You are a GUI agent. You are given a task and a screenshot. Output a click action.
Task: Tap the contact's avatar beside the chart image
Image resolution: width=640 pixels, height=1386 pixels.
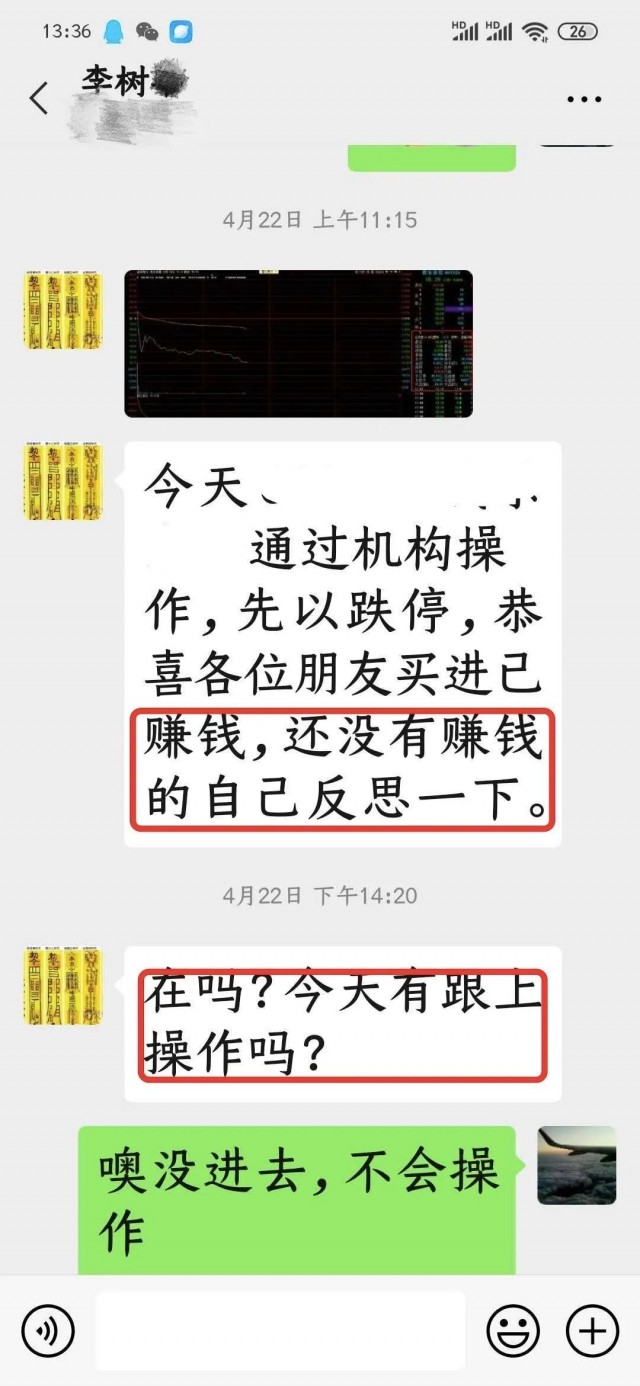[63, 309]
